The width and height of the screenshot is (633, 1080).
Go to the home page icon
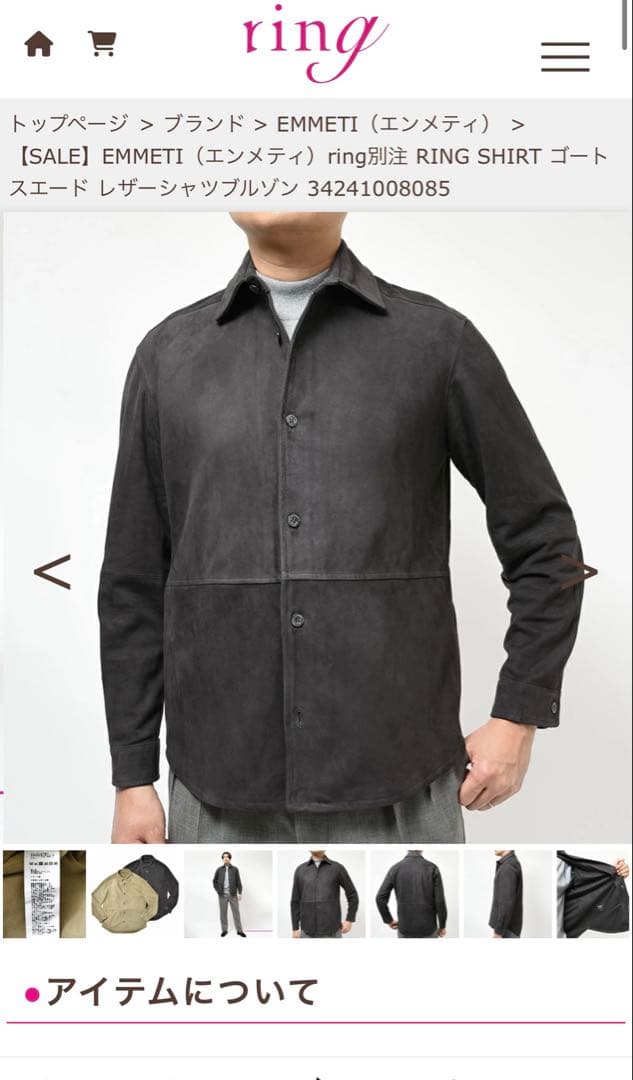click(38, 44)
